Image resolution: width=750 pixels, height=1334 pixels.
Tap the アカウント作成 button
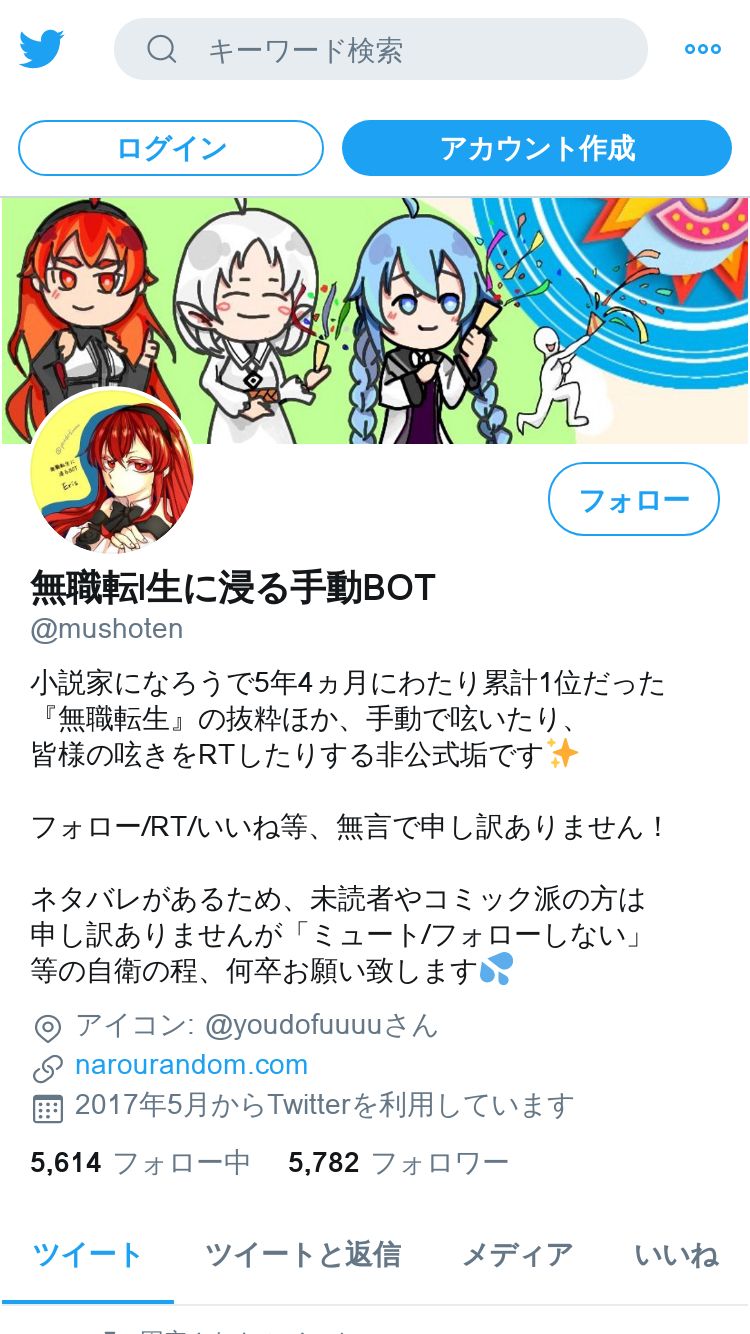(537, 148)
